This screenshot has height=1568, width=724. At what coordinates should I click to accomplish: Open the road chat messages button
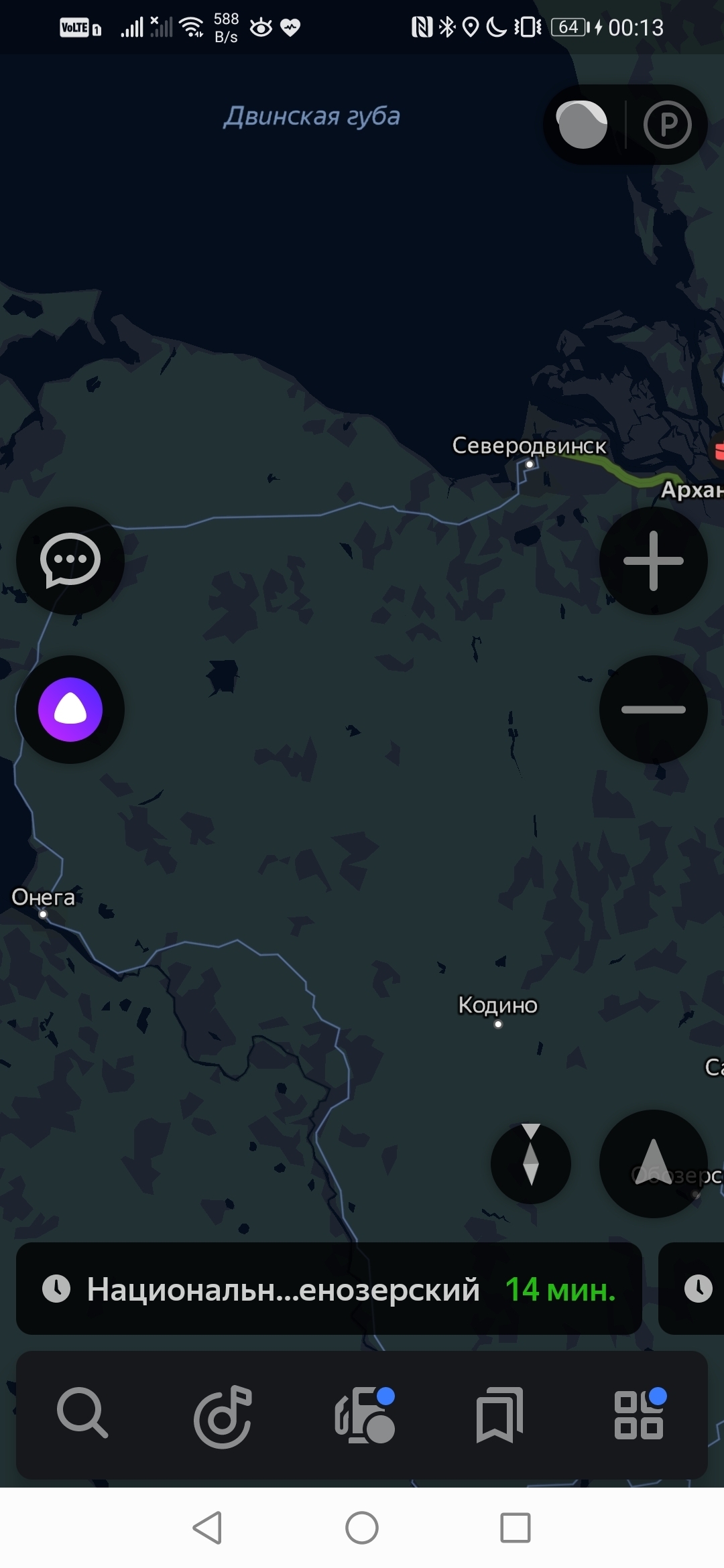pyautogui.click(x=70, y=561)
